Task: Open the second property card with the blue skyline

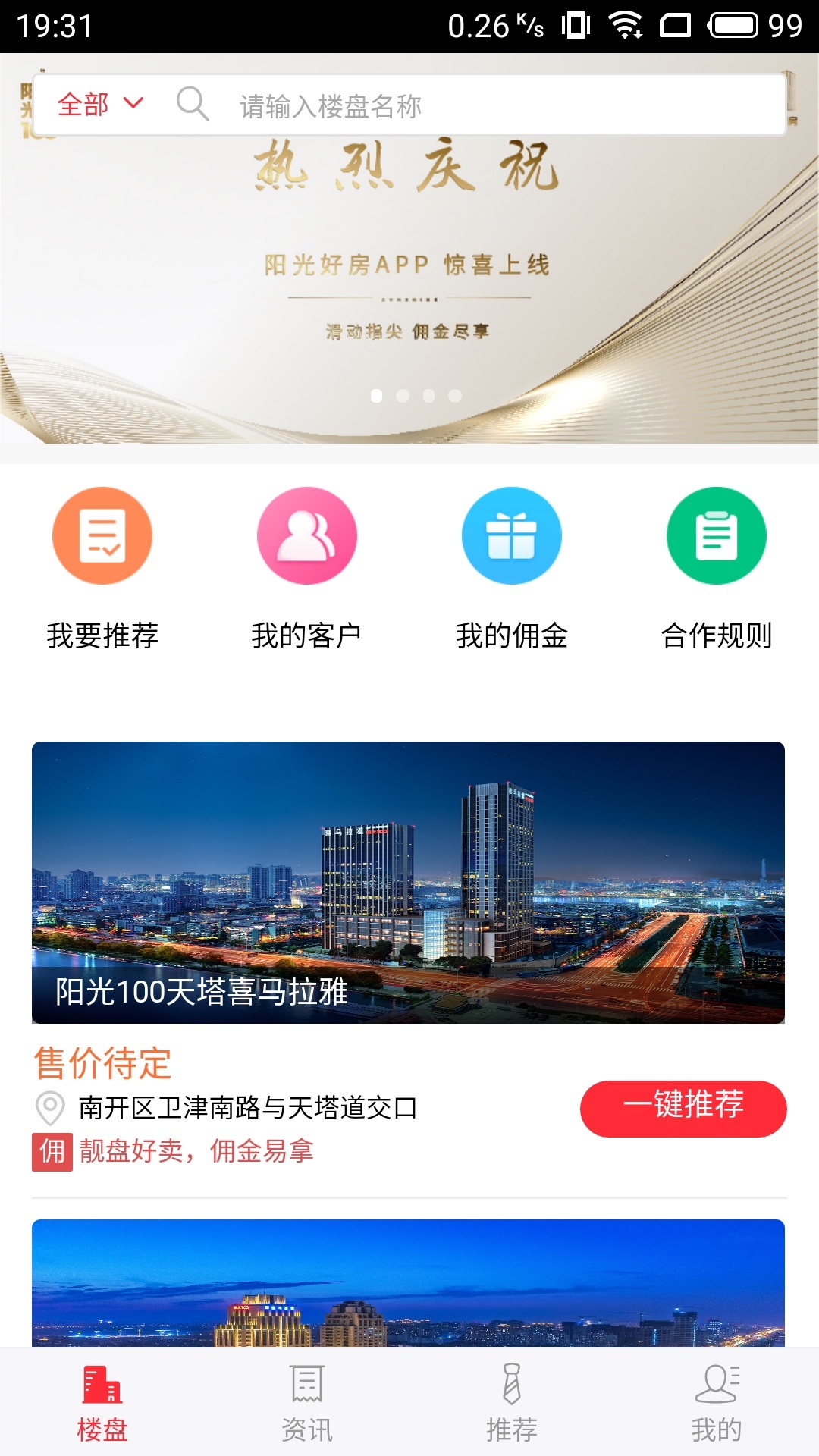Action: (408, 1283)
